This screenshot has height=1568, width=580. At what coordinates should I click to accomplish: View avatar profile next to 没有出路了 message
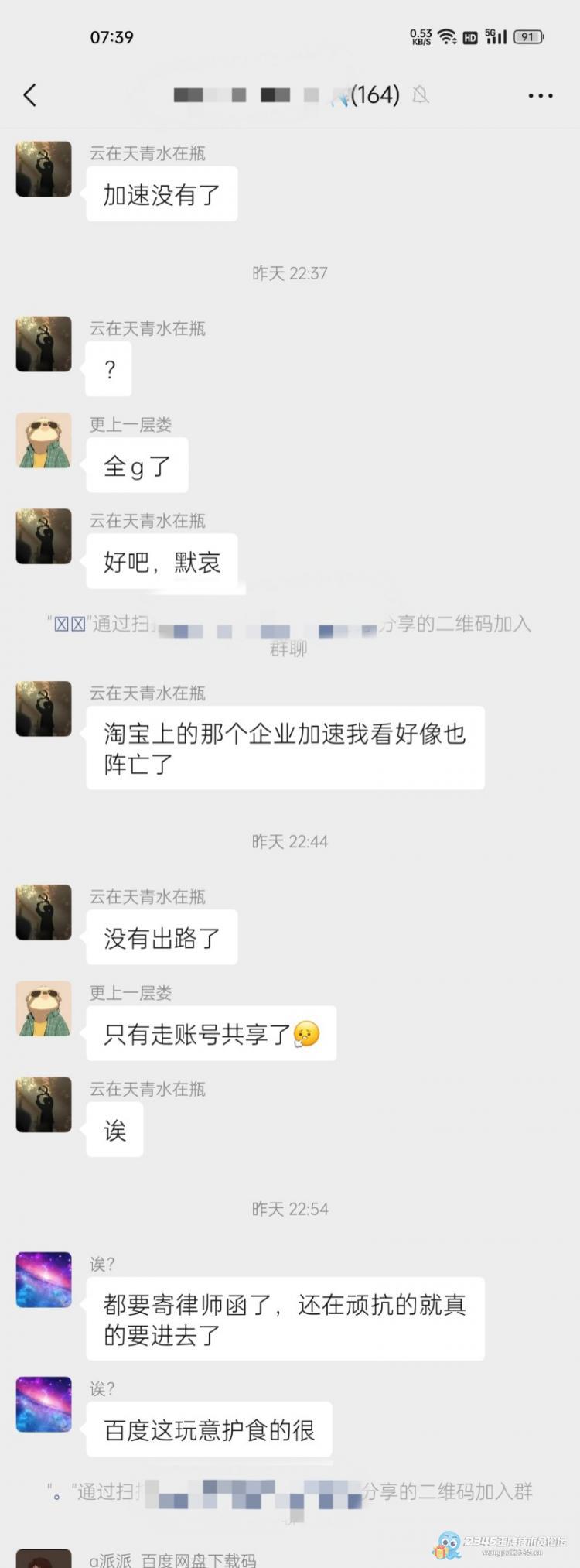44,912
